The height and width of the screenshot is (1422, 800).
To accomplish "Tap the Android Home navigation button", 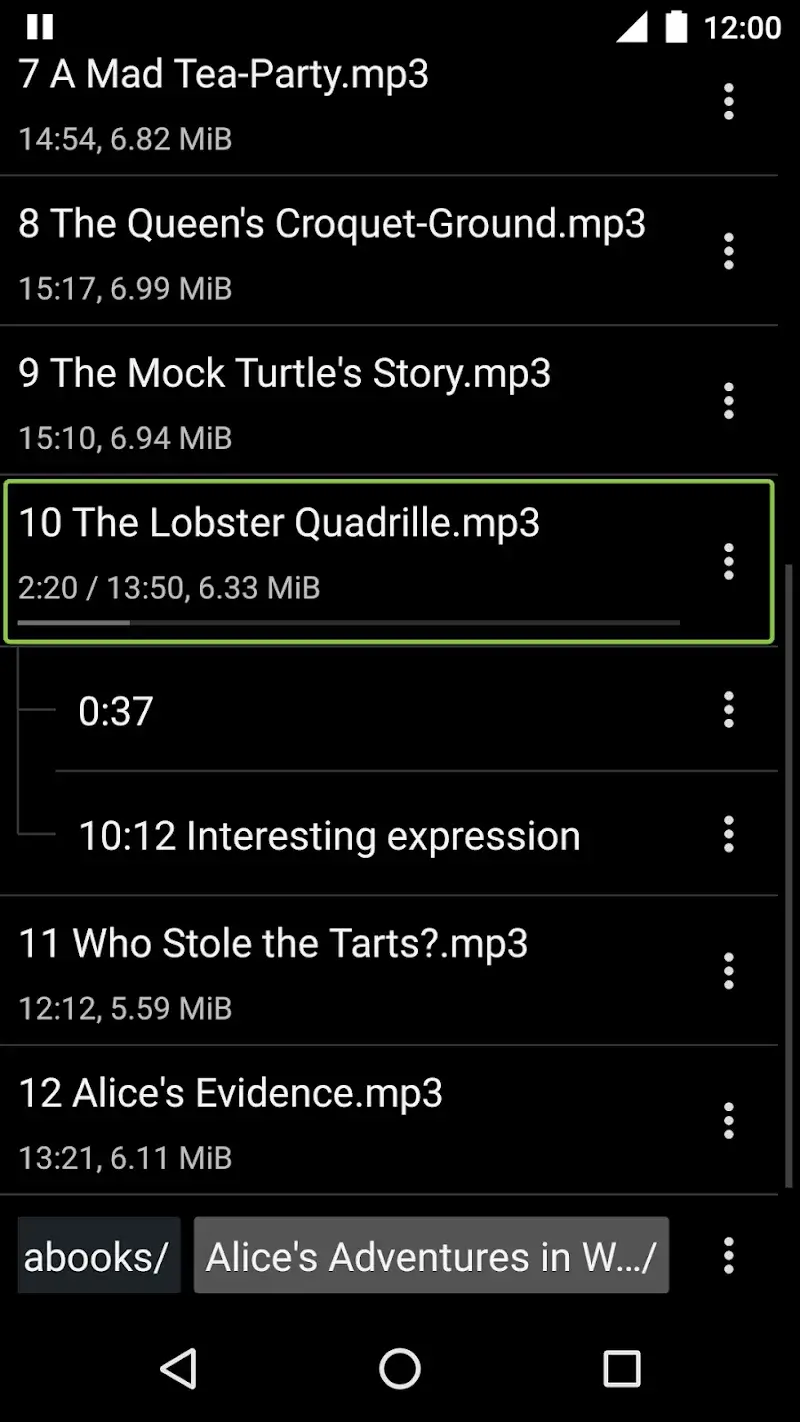I will tap(400, 1369).
